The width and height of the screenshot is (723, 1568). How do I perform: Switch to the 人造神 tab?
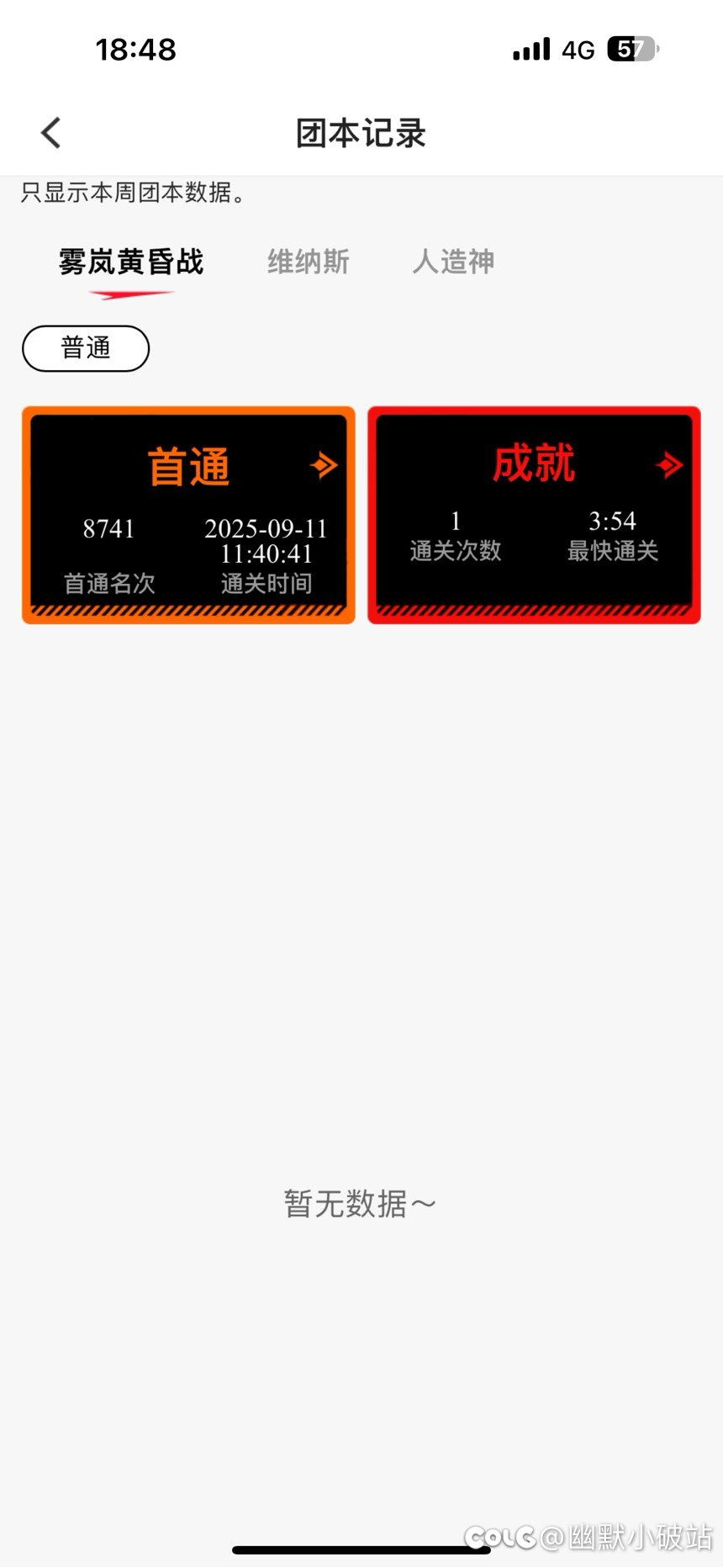tap(453, 262)
